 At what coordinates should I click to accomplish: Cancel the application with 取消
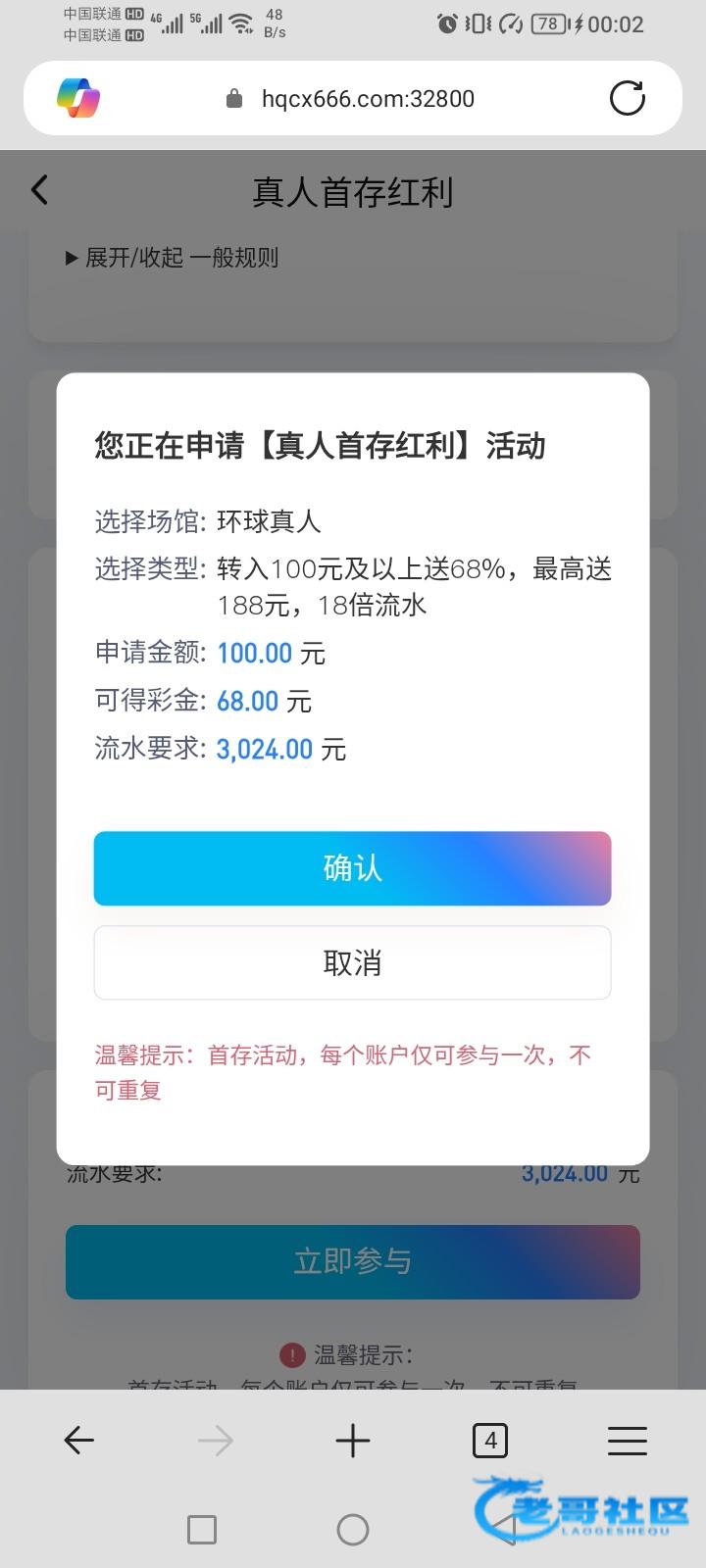point(352,962)
